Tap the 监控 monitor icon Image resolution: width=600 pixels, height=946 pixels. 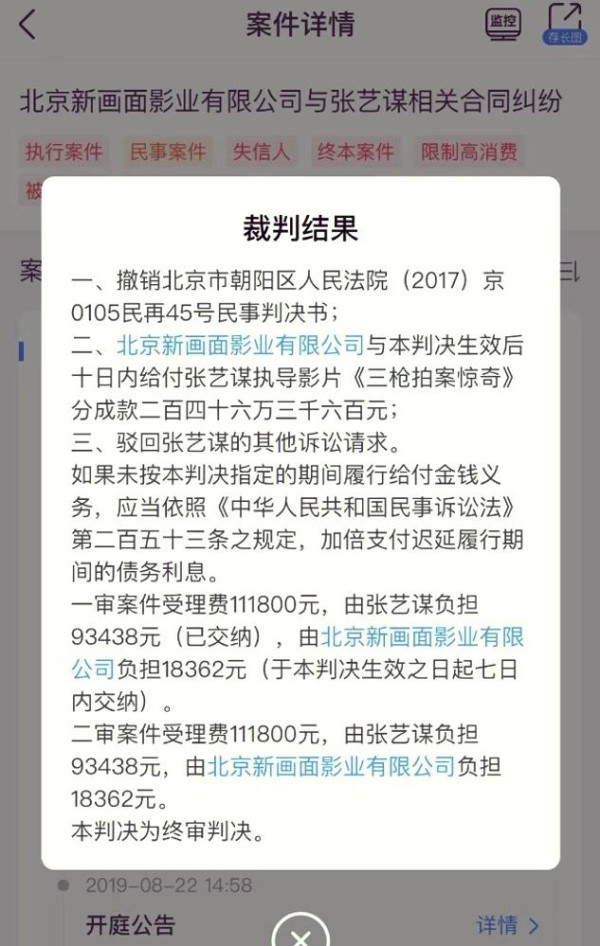pyautogui.click(x=503, y=23)
